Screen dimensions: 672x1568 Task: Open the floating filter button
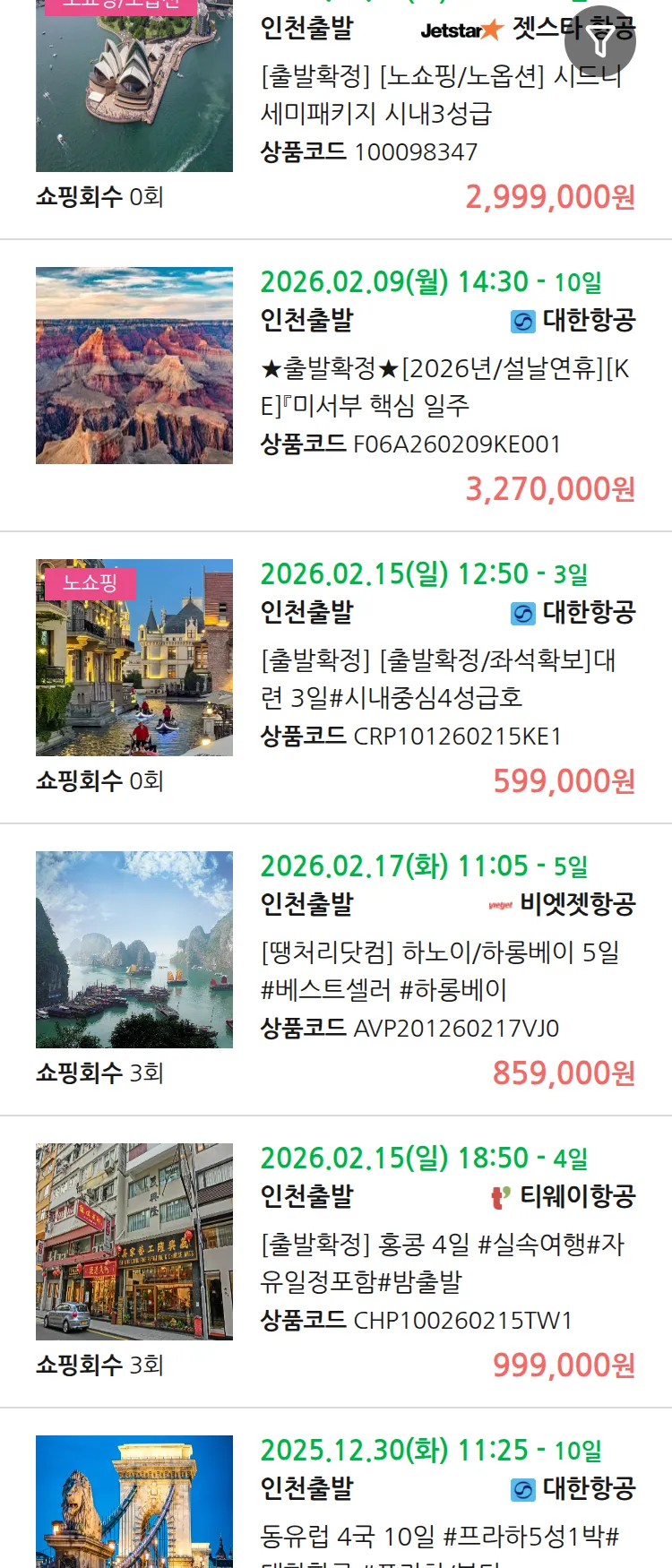pyautogui.click(x=600, y=41)
